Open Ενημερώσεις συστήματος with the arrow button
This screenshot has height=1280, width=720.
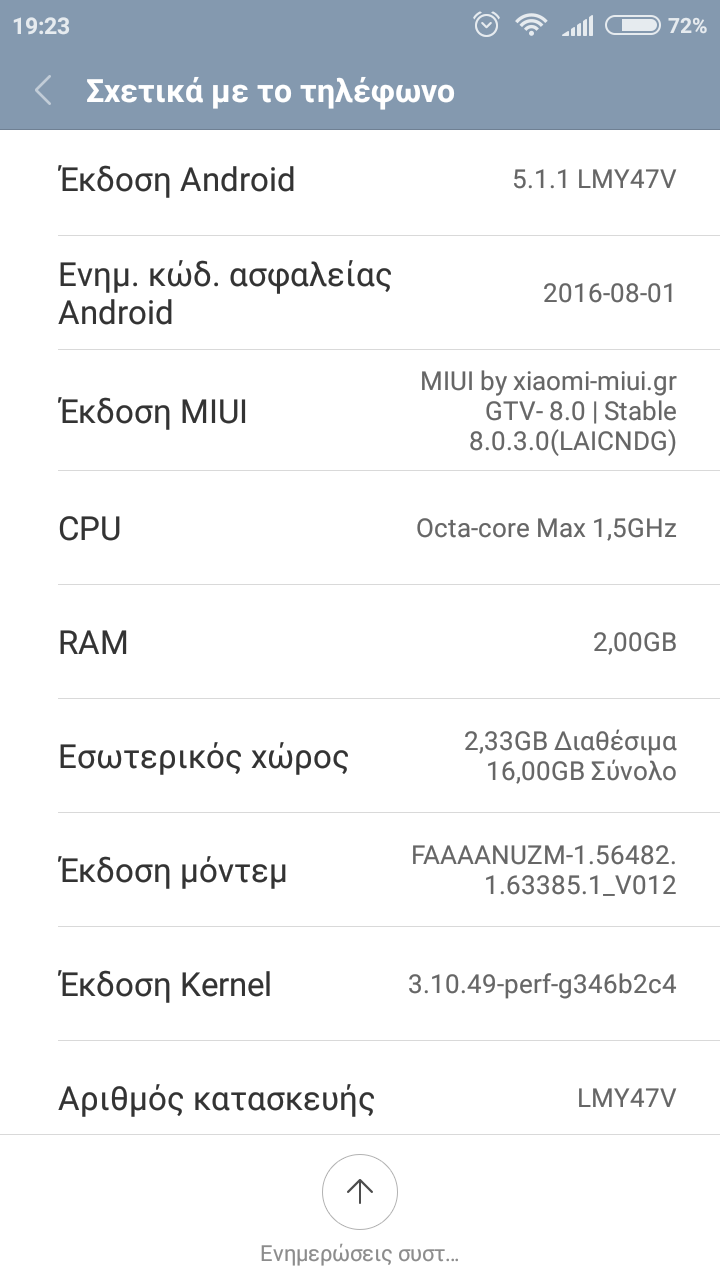(359, 1191)
